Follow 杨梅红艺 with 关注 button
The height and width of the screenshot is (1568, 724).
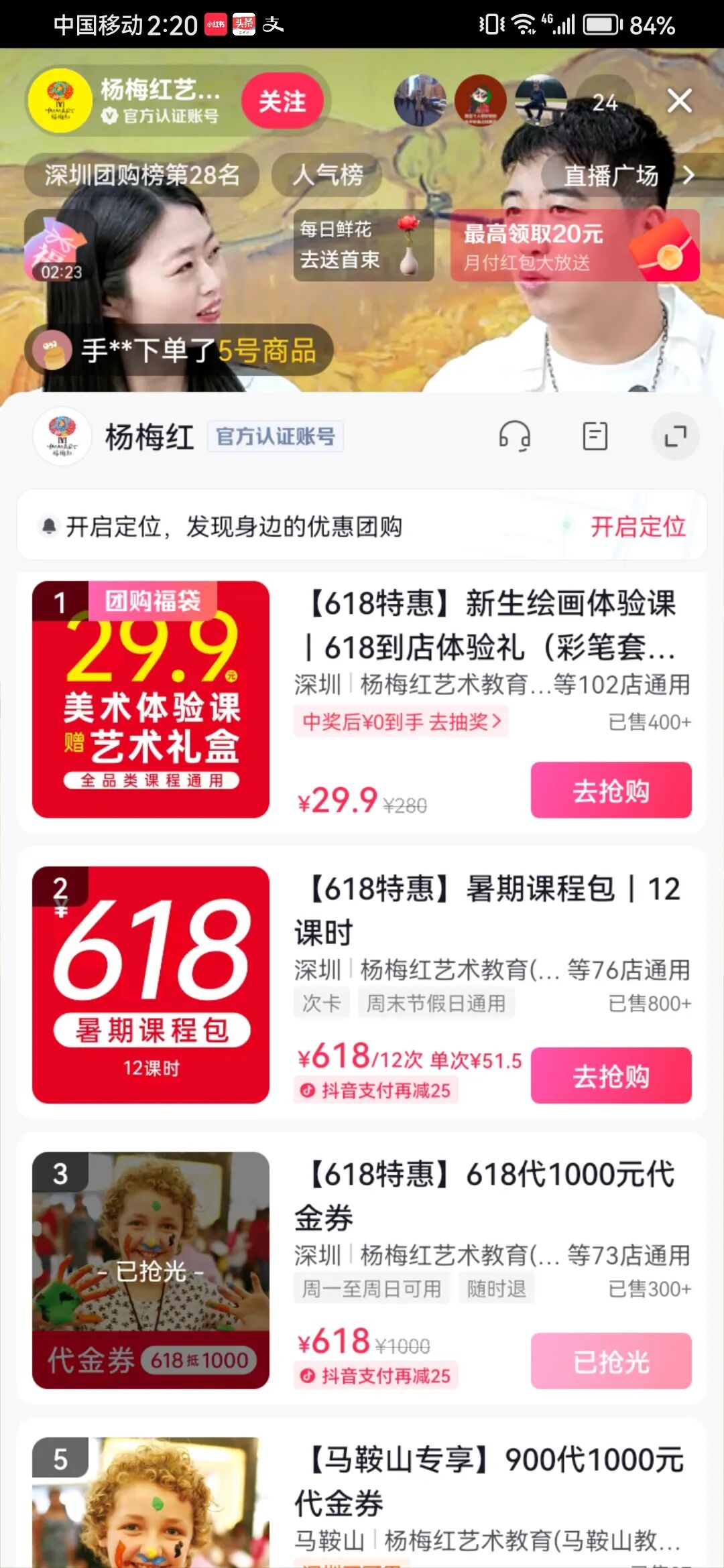tap(282, 101)
